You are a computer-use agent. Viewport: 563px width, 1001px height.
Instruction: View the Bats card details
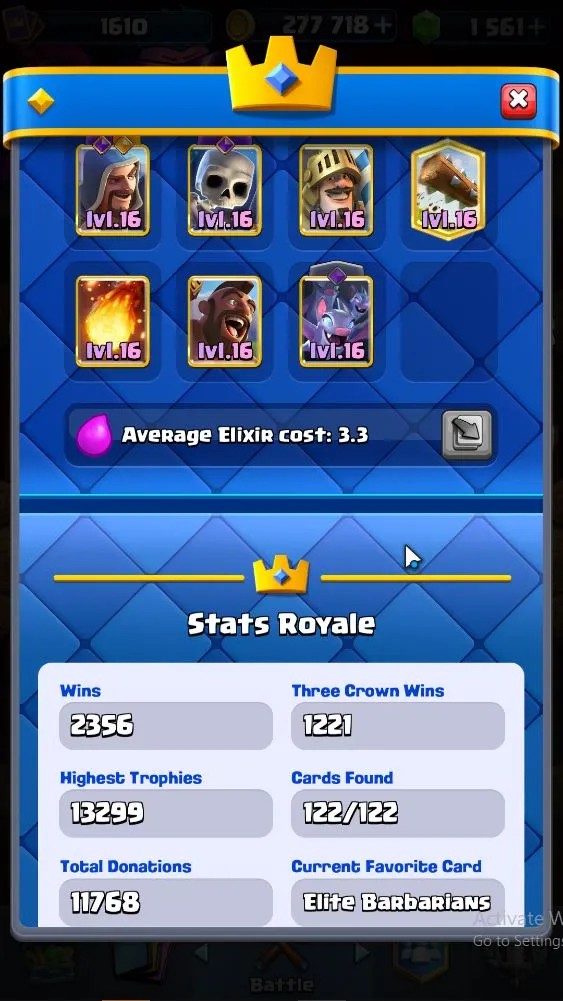336,321
